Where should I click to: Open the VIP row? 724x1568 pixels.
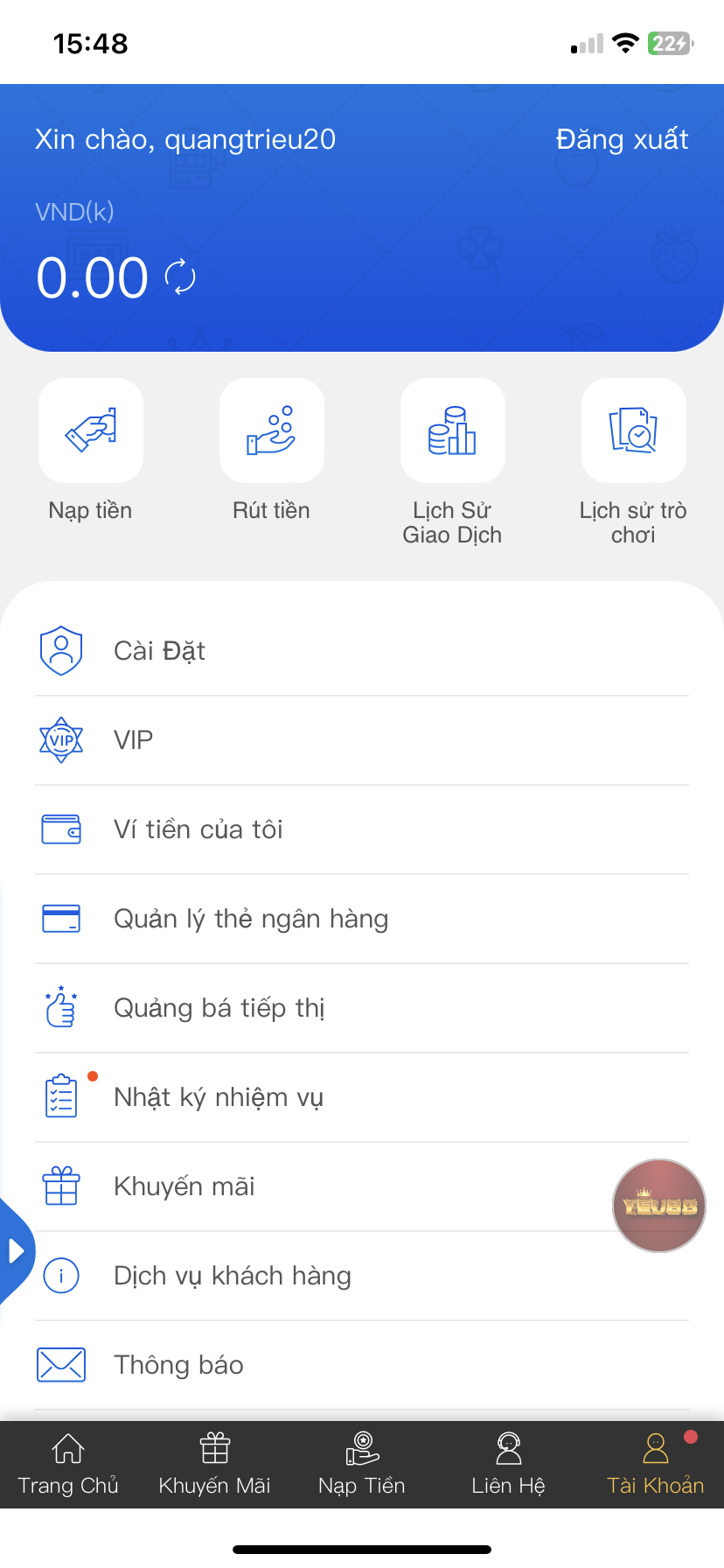click(x=362, y=740)
